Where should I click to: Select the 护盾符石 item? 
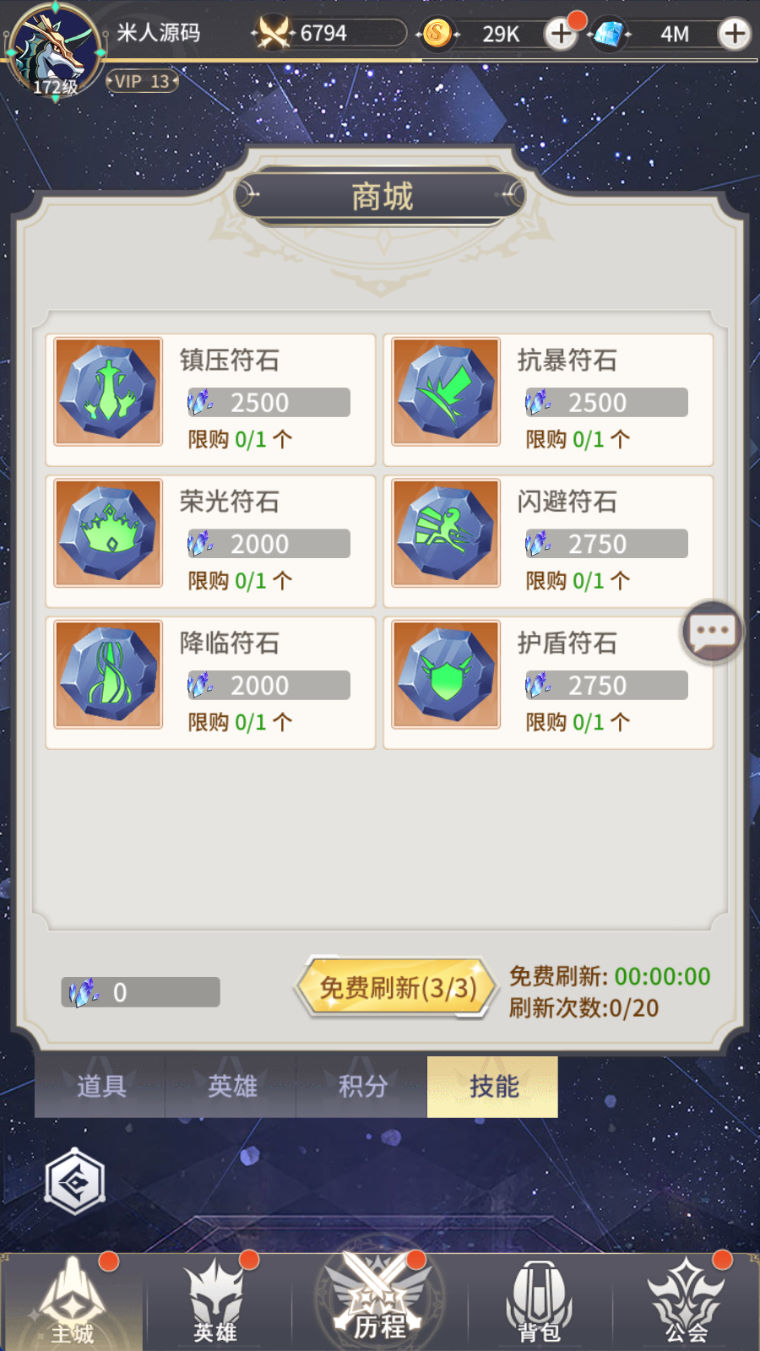tap(548, 682)
